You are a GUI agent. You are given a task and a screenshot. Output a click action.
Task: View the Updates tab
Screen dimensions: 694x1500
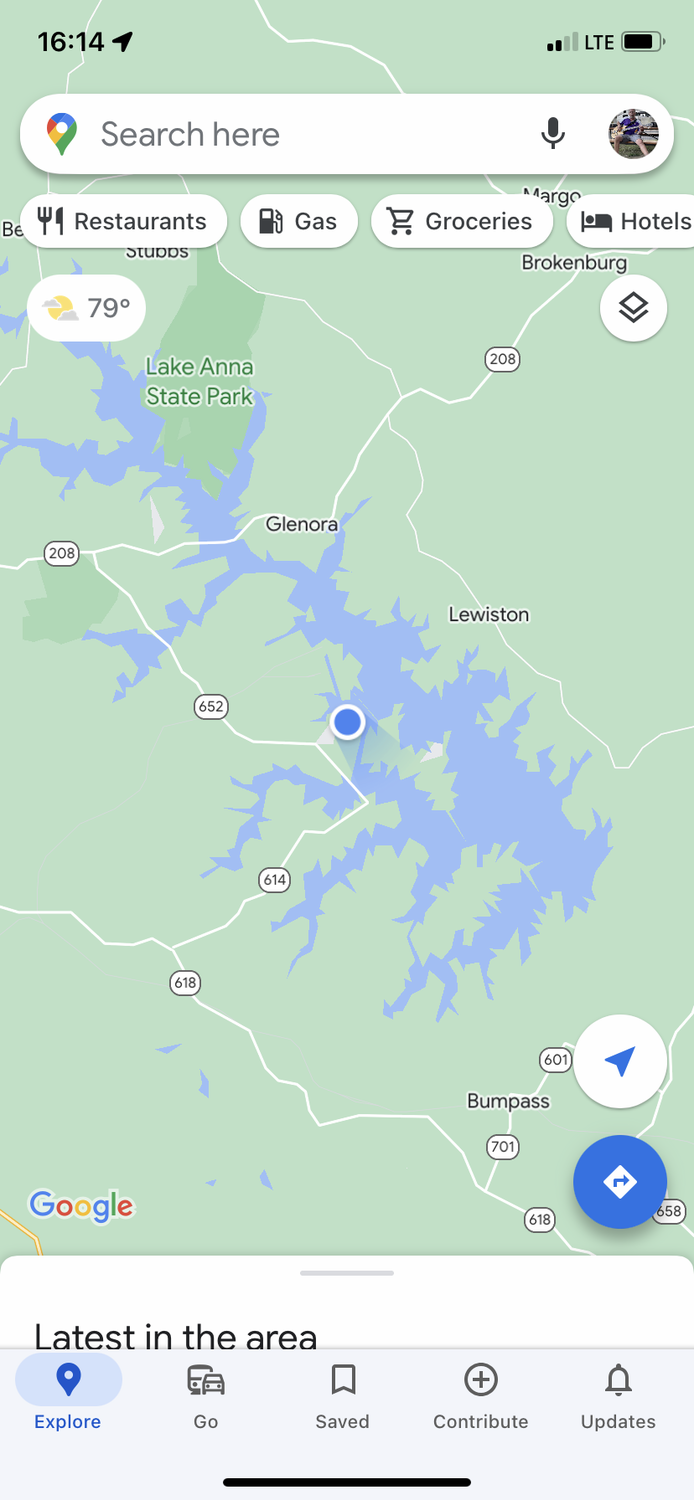click(x=618, y=1396)
